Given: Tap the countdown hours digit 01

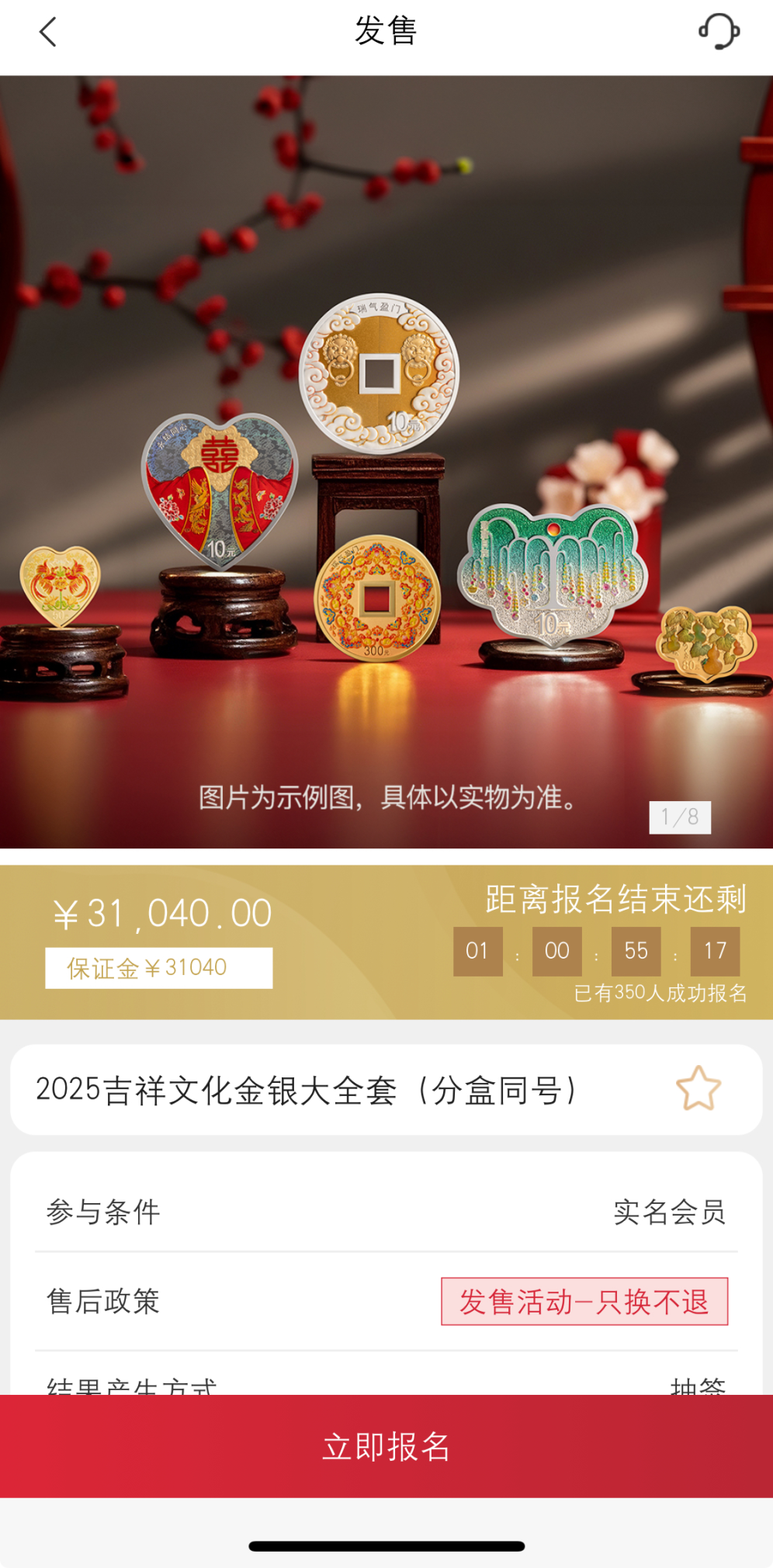Looking at the screenshot, I should click(478, 952).
